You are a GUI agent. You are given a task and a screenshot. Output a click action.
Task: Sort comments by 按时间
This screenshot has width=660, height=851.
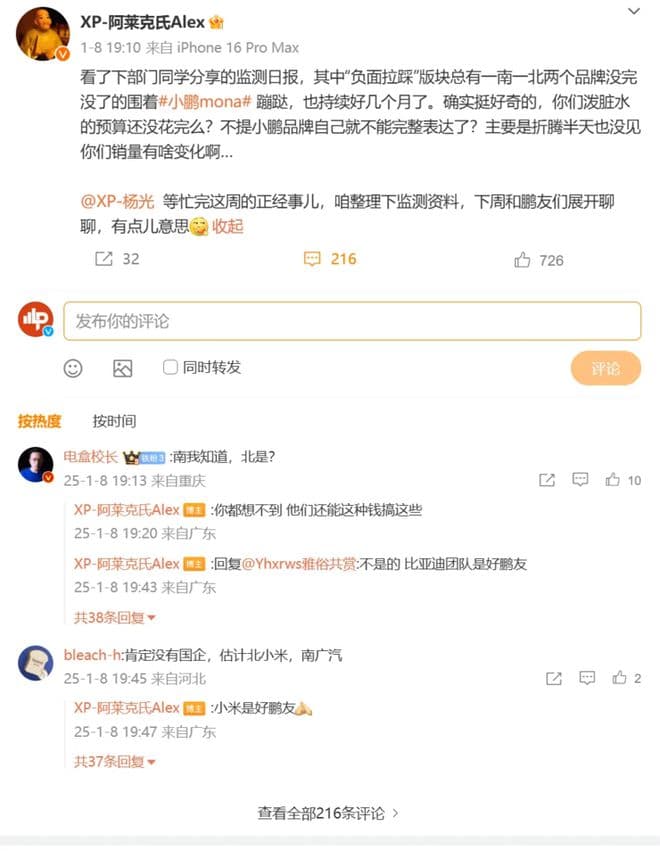114,421
